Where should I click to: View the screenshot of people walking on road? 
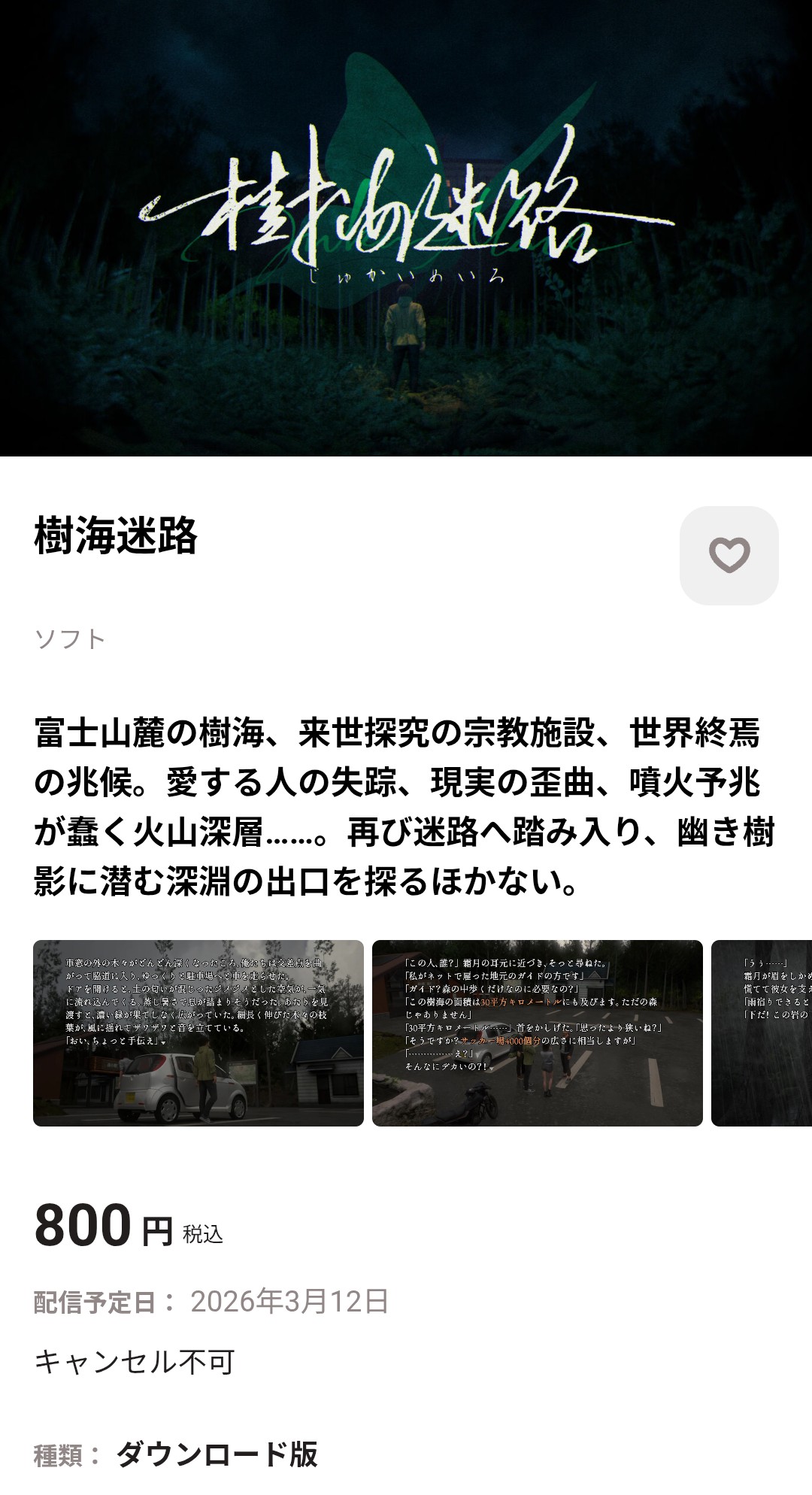point(537,1033)
